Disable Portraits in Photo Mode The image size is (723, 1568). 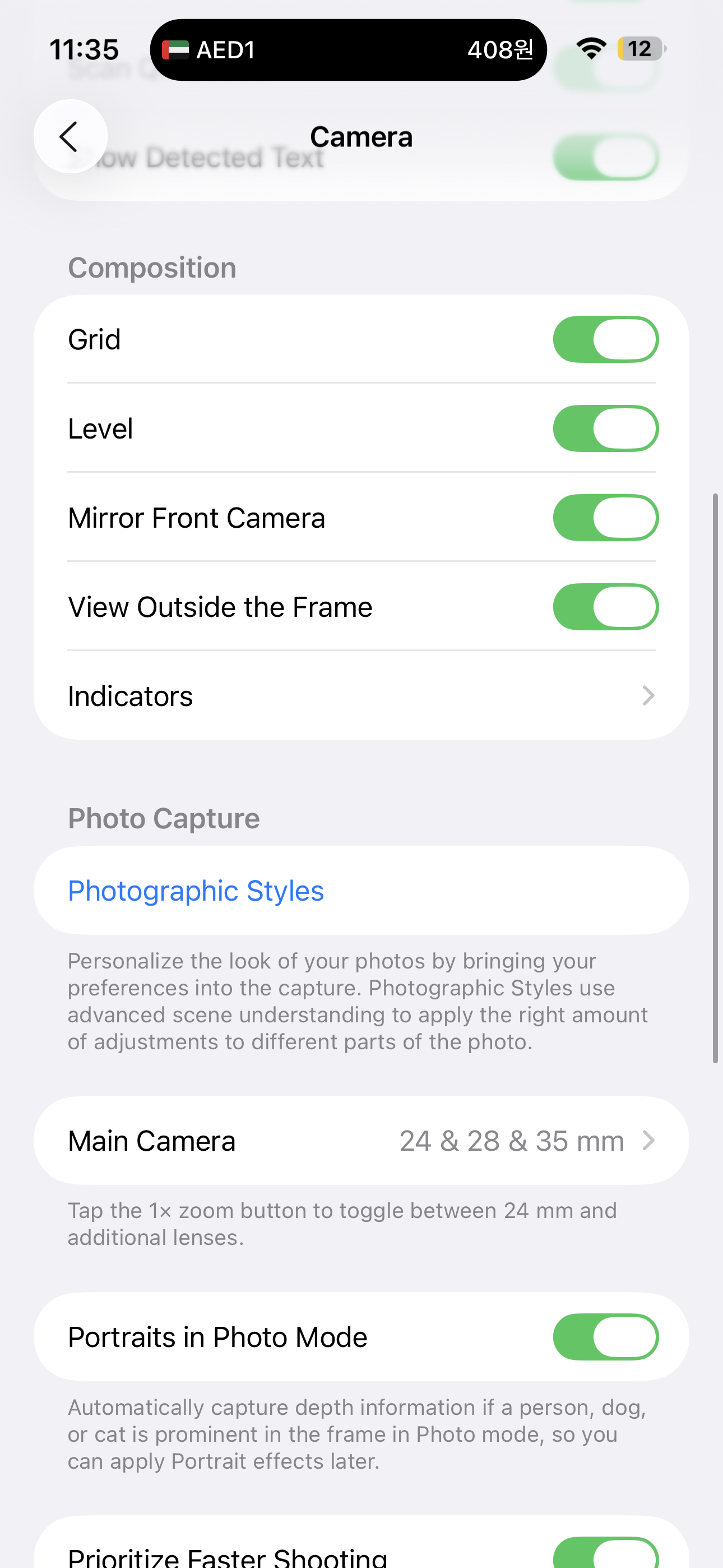point(605,1338)
